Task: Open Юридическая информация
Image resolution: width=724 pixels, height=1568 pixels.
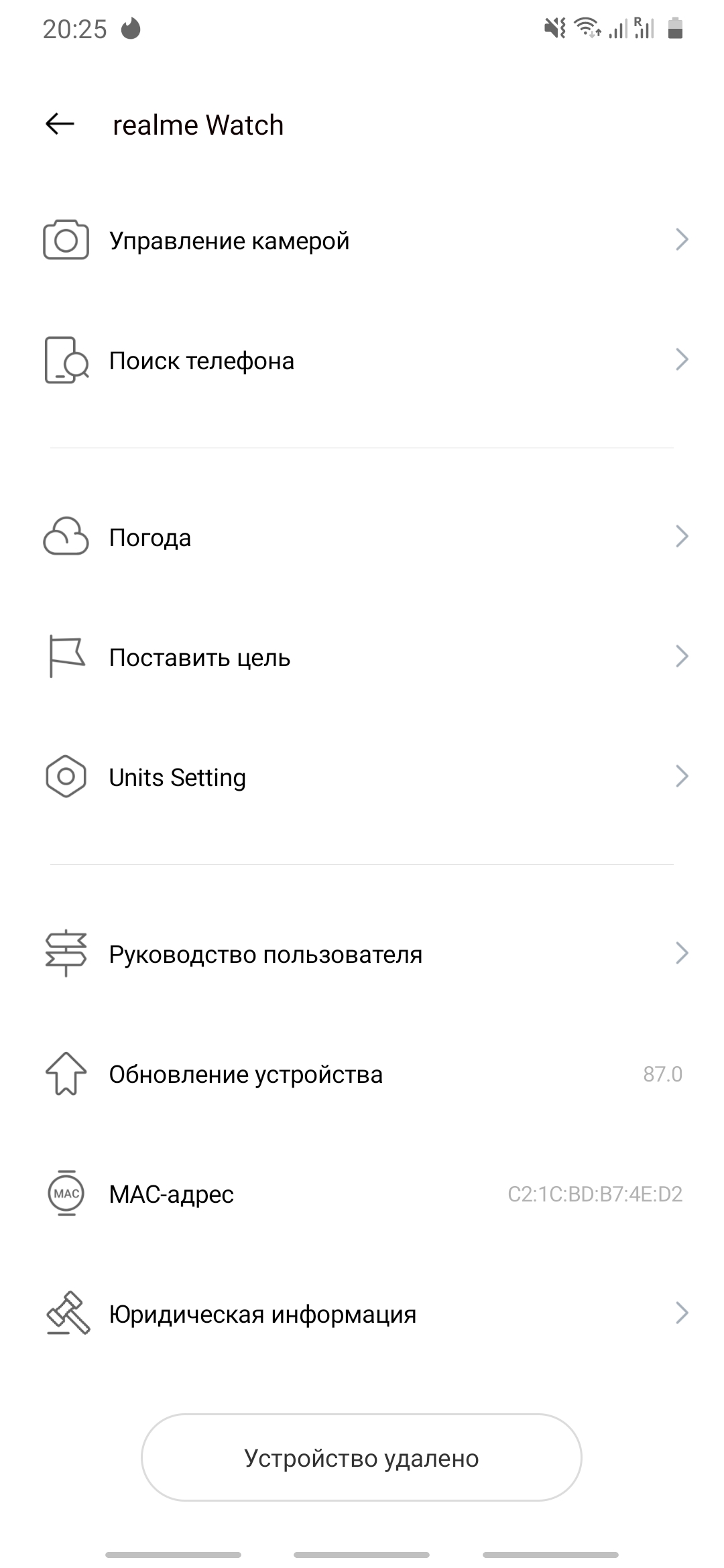Action: (362, 1314)
